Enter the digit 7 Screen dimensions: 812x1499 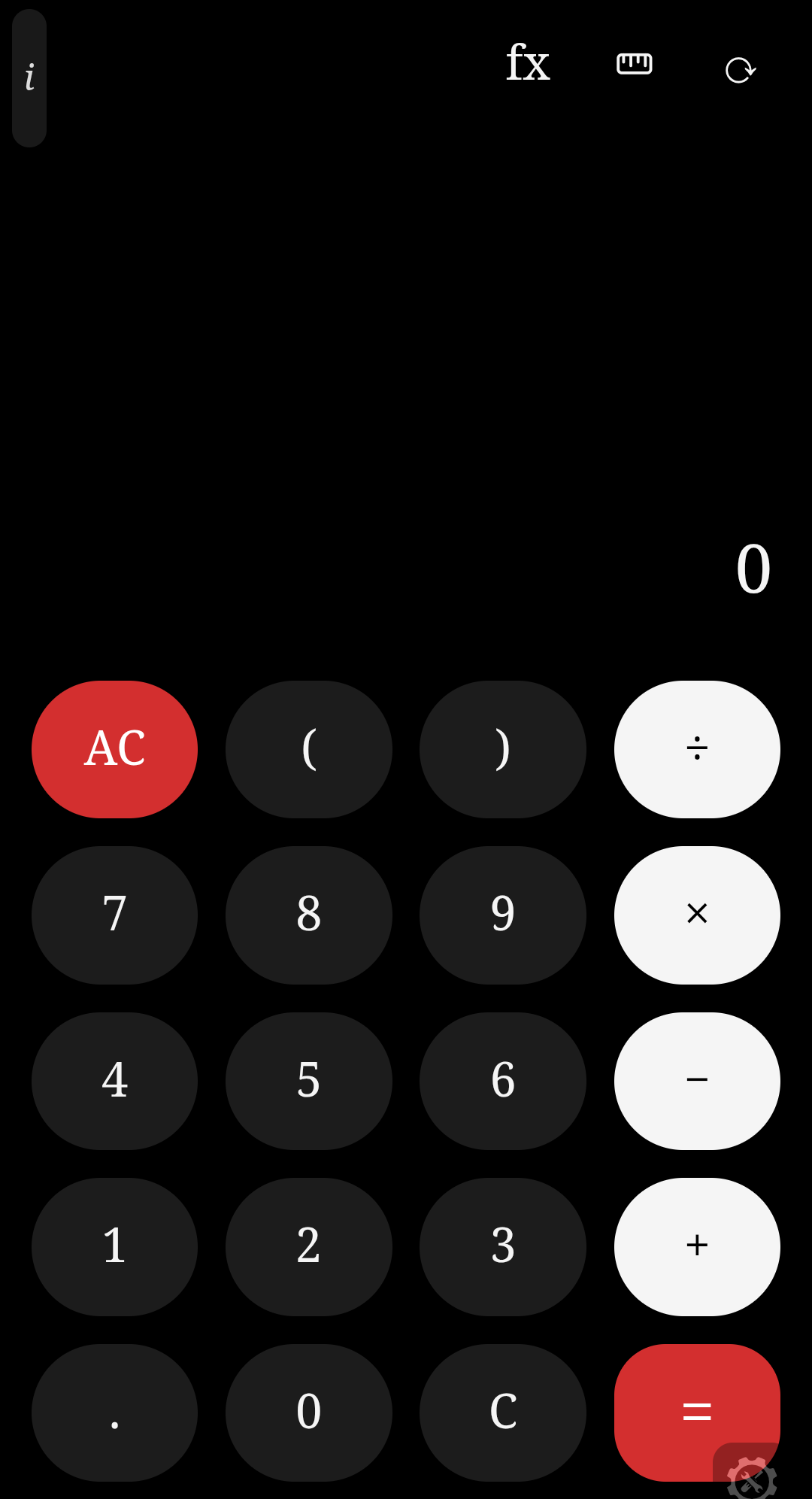coord(114,915)
